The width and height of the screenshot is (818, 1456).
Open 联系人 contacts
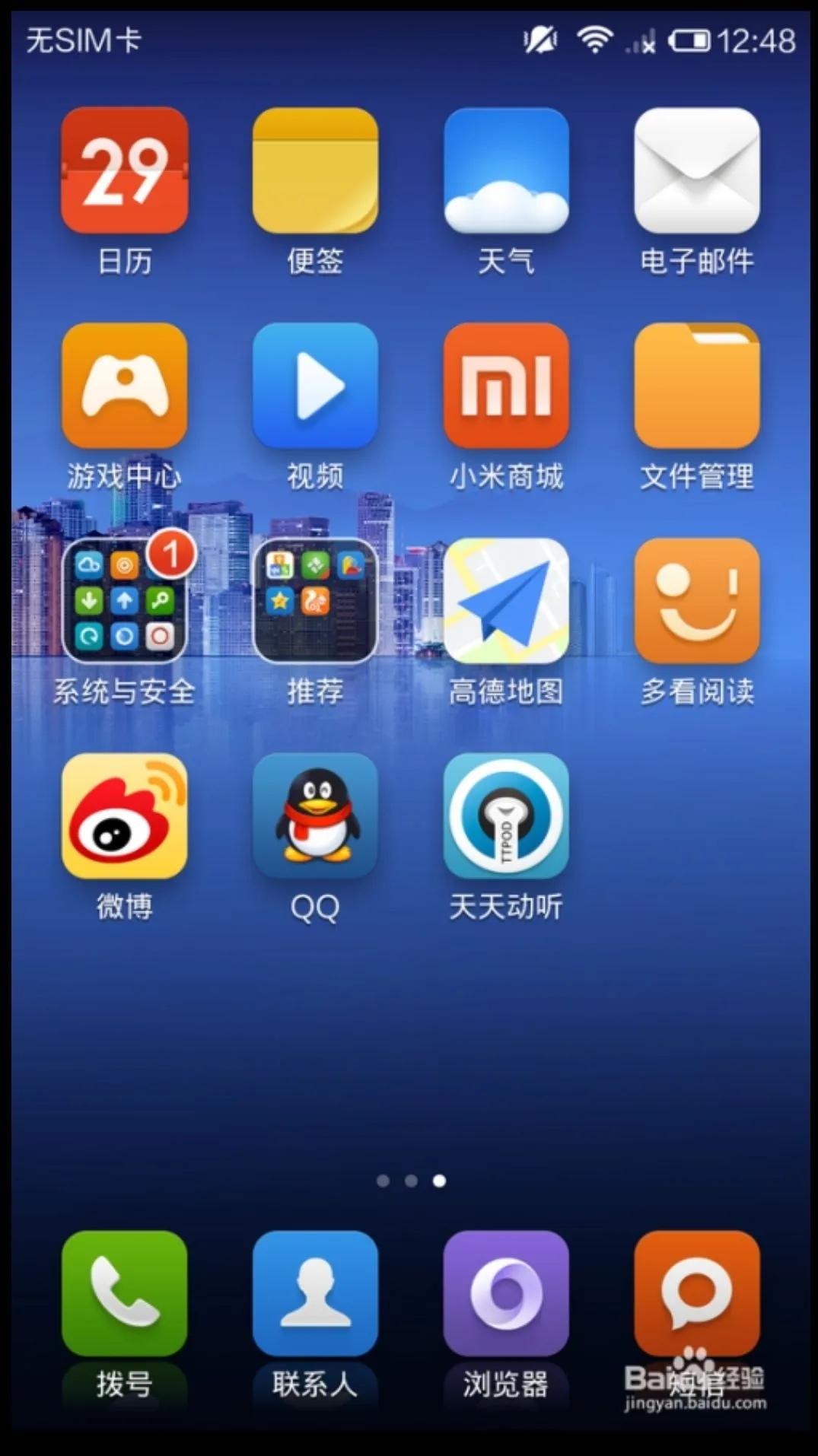pos(315,1293)
